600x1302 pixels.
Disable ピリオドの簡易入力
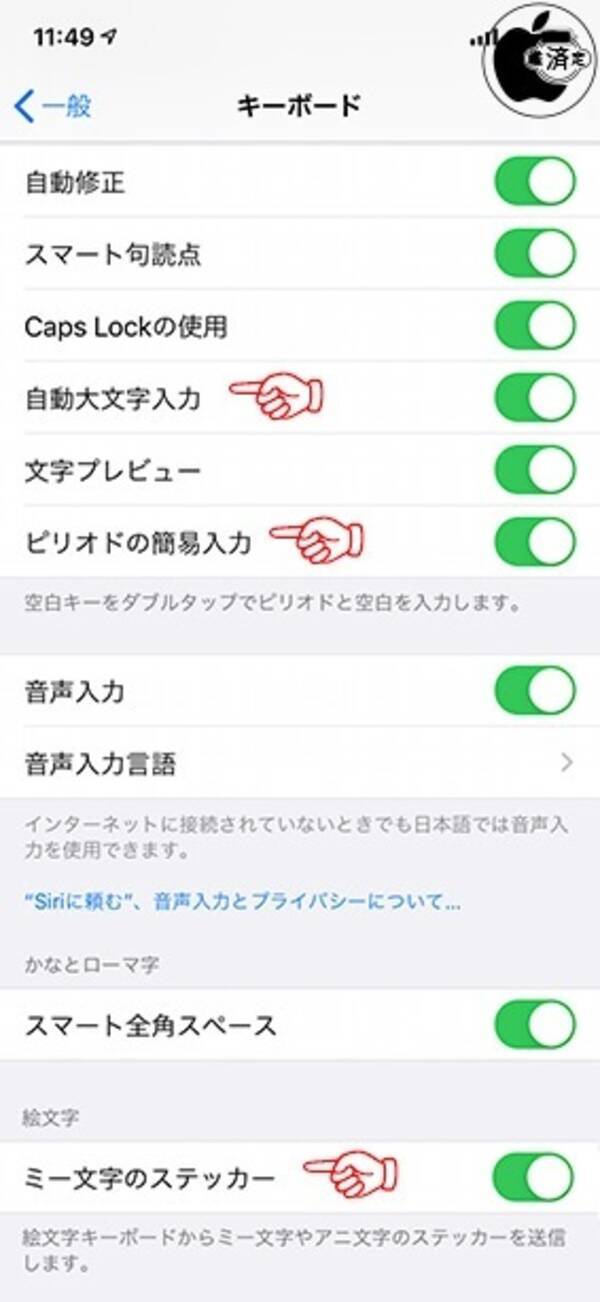(535, 542)
